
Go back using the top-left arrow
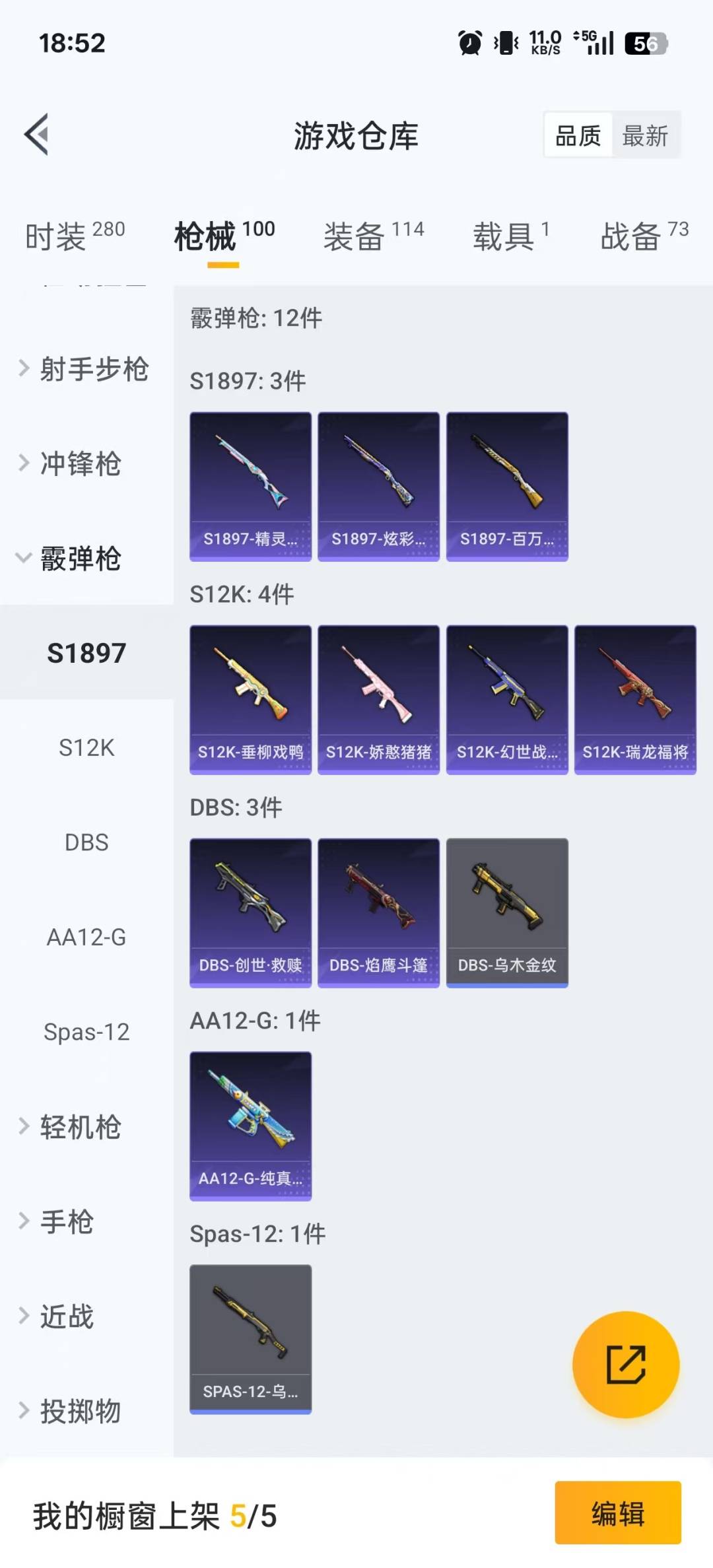(37, 135)
